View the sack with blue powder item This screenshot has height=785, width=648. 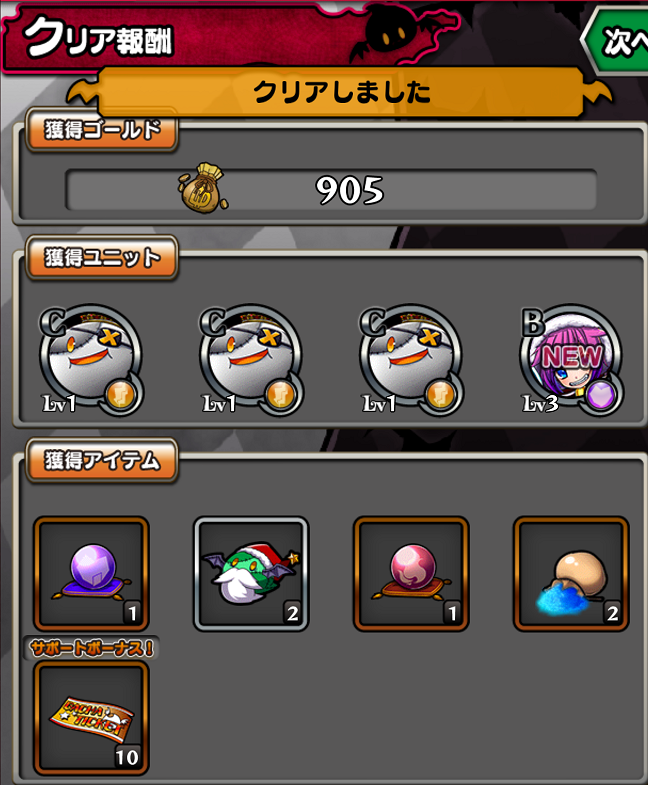[x=571, y=573]
